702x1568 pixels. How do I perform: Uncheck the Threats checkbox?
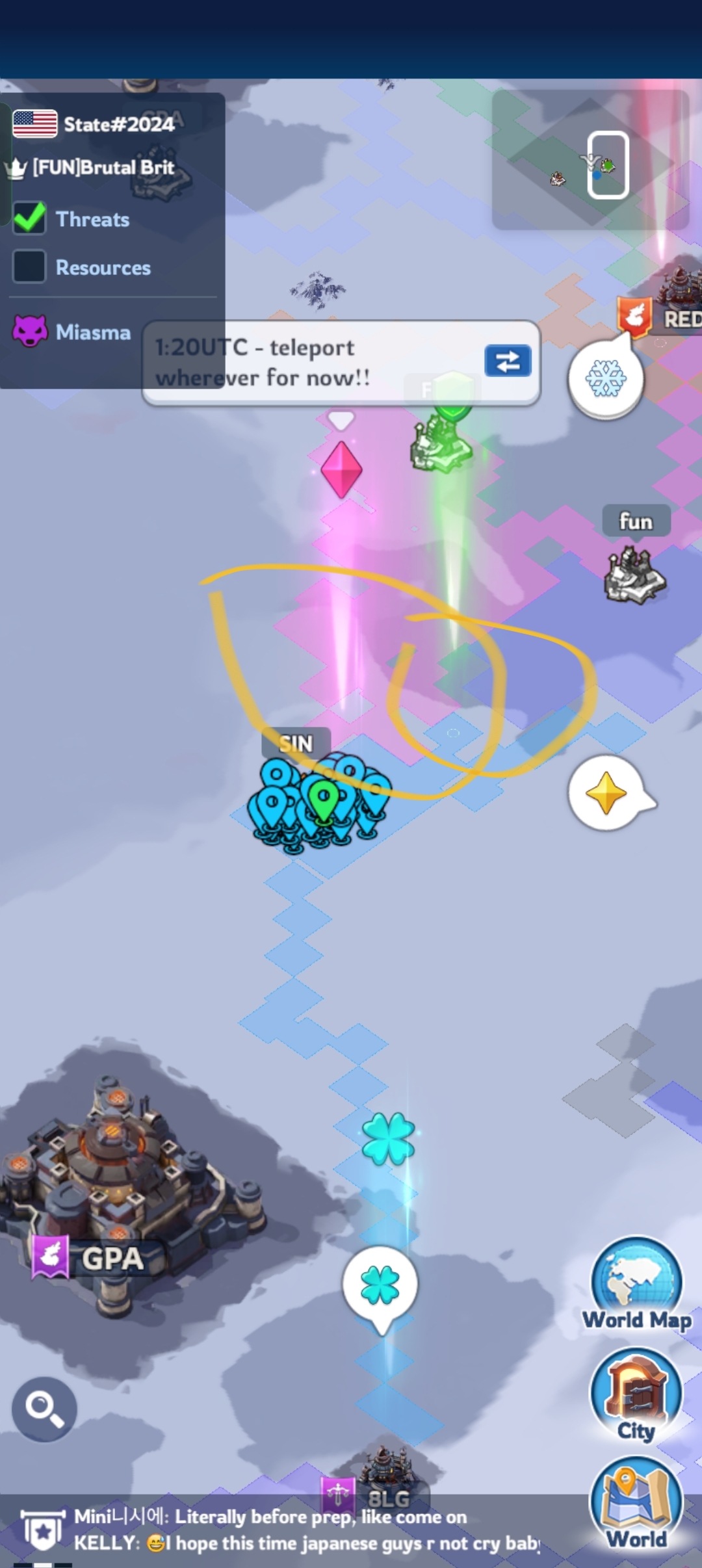coord(29,218)
